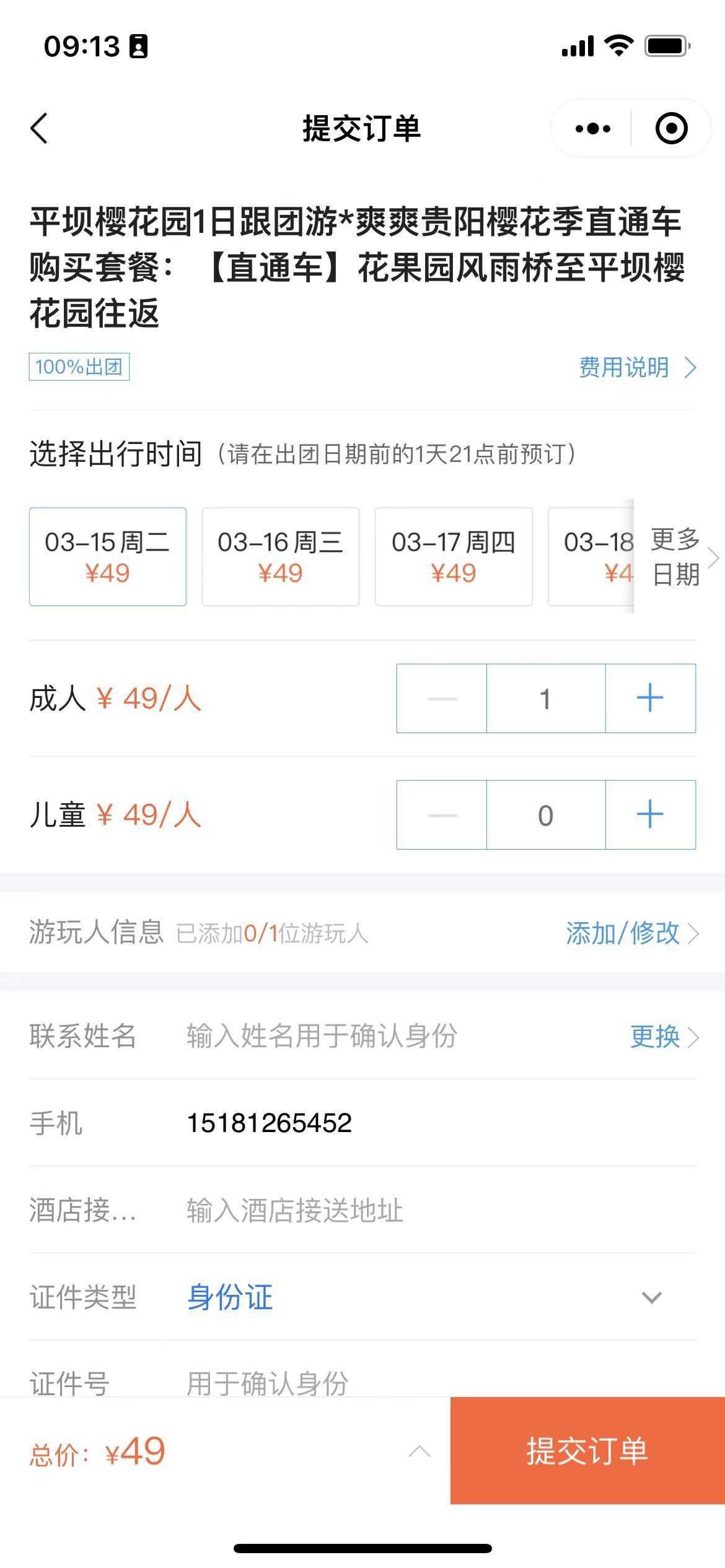Open the mini program more-options menu
725x1568 pixels.
(x=592, y=129)
